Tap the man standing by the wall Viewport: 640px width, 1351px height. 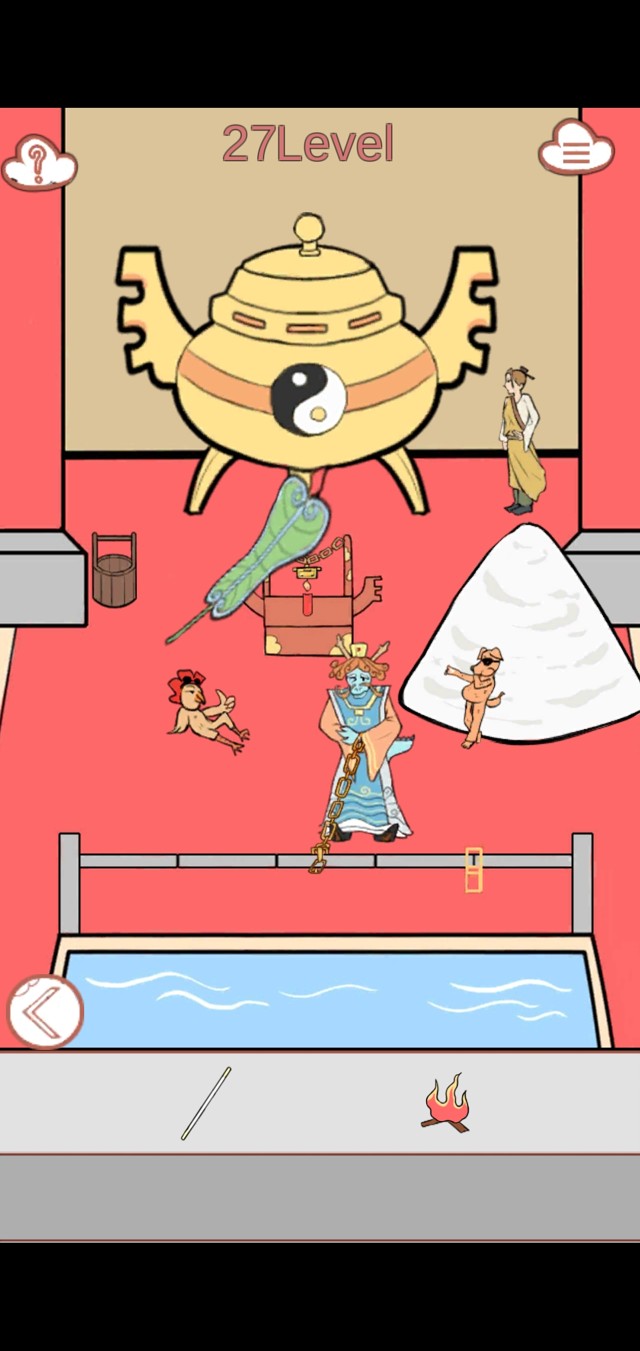(522, 438)
